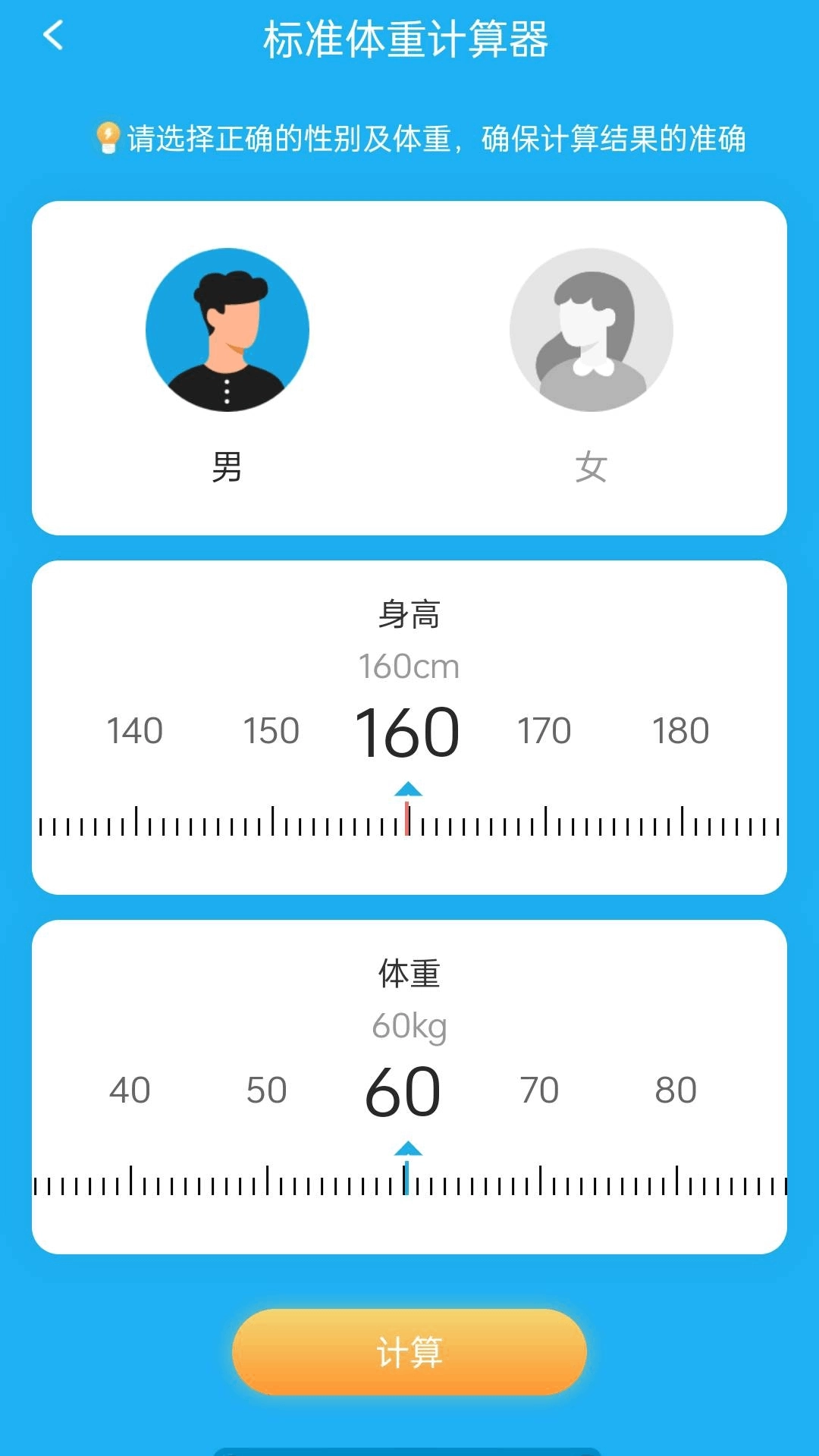Viewport: 819px width, 1456px height.
Task: Tap the 身高 section header
Action: 409,614
